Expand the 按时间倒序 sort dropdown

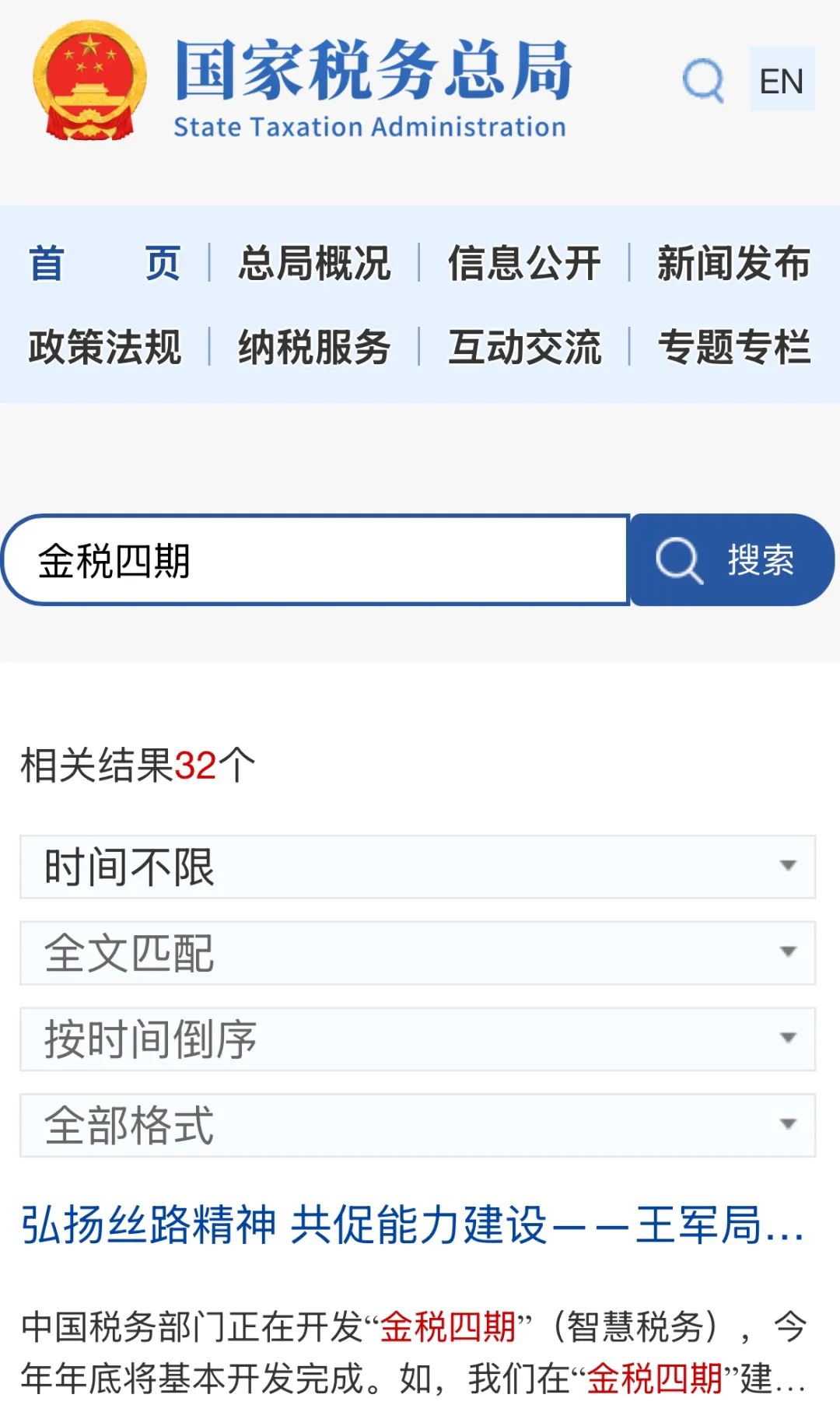[418, 1039]
